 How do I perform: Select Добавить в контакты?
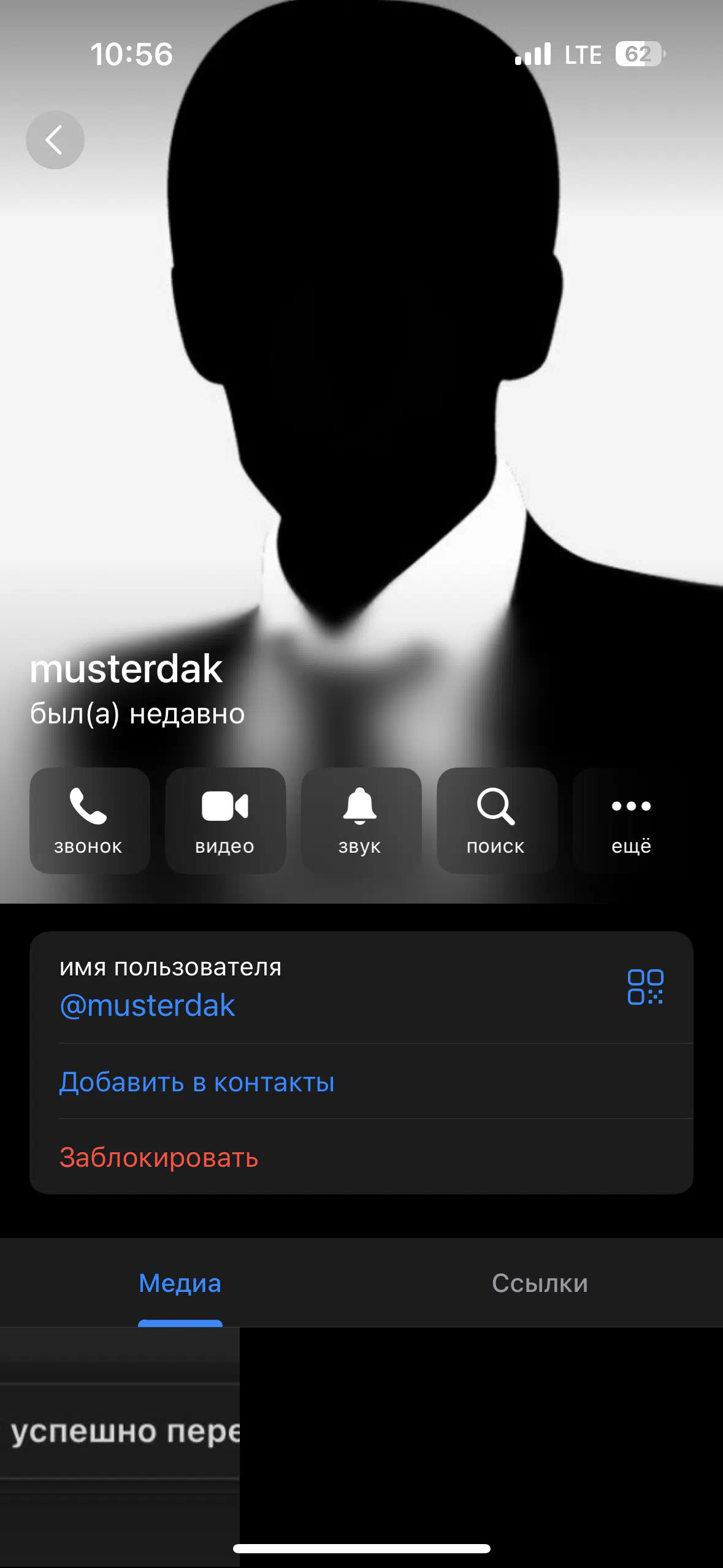click(197, 1082)
